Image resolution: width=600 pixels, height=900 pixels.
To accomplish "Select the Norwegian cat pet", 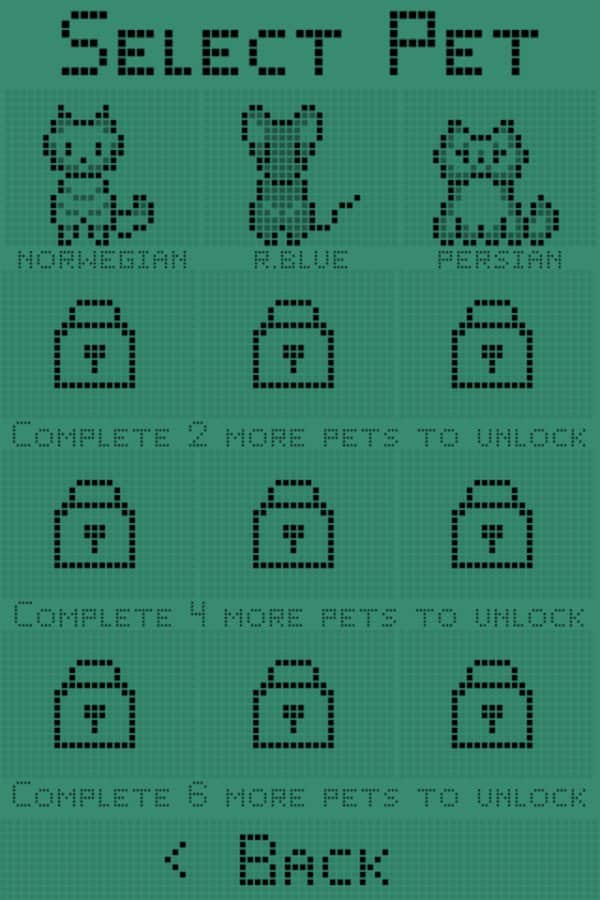I will pos(100,180).
